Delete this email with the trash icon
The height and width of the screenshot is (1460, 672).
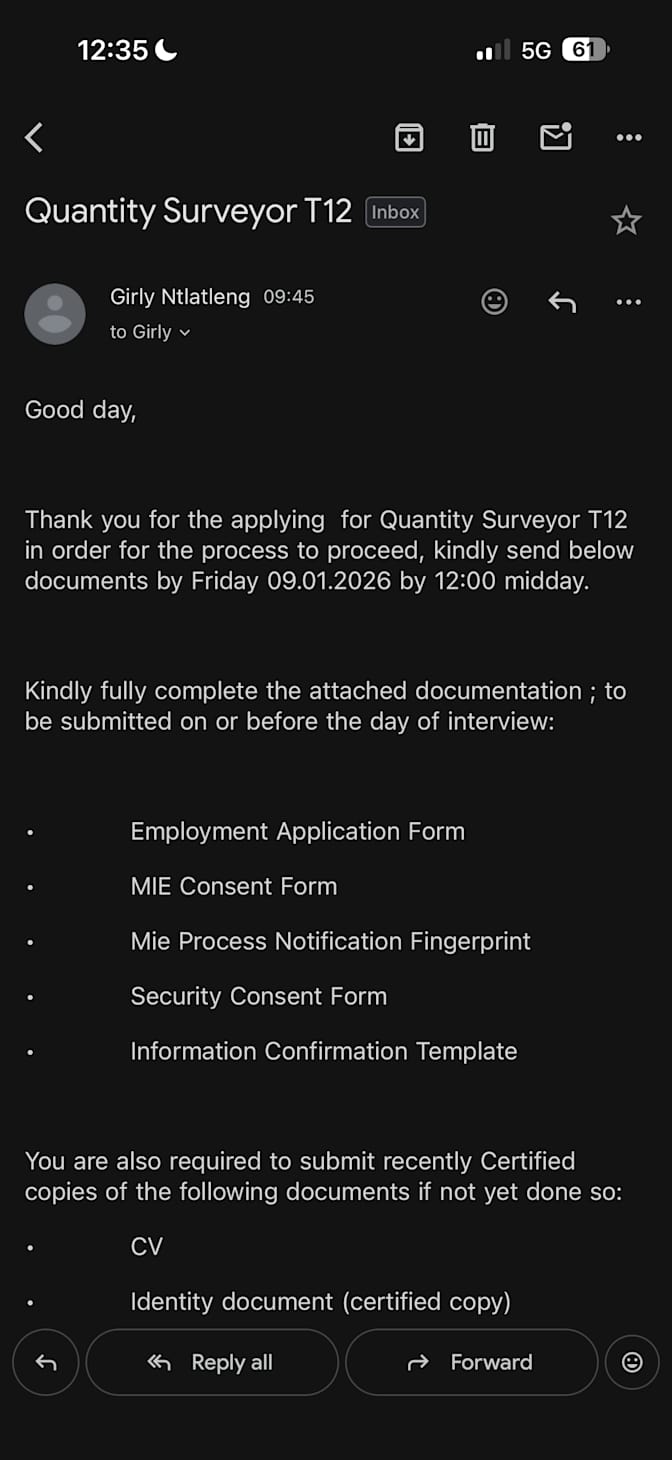point(482,137)
